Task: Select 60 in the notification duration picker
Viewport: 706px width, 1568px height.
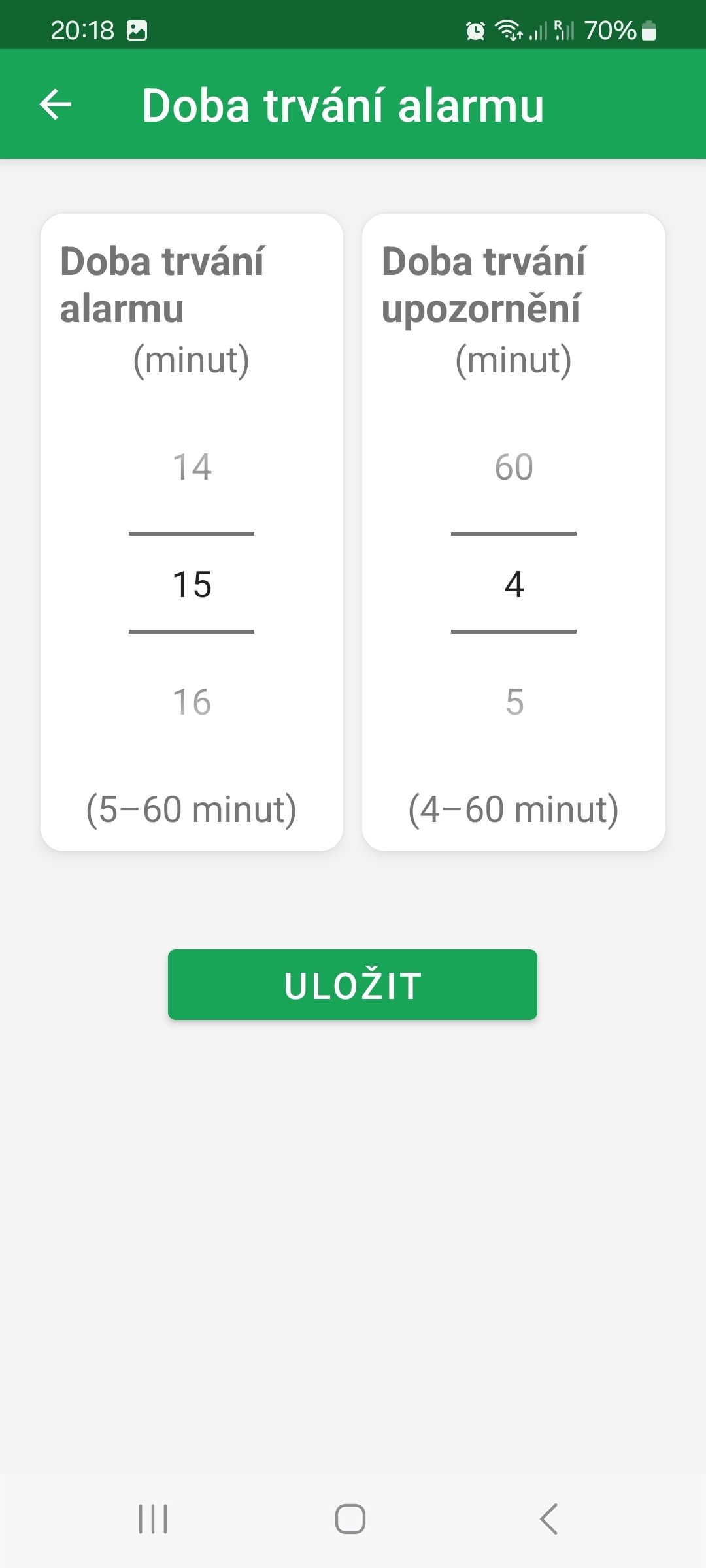Action: click(x=514, y=467)
